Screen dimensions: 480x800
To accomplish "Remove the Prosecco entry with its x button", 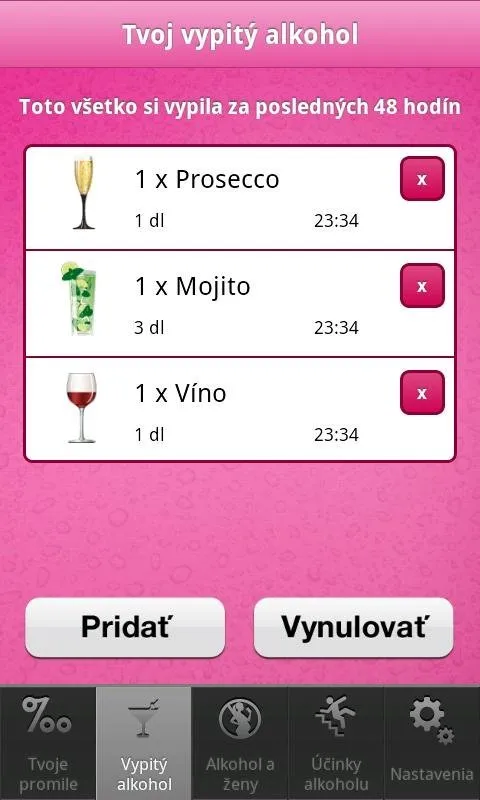I will (422, 179).
